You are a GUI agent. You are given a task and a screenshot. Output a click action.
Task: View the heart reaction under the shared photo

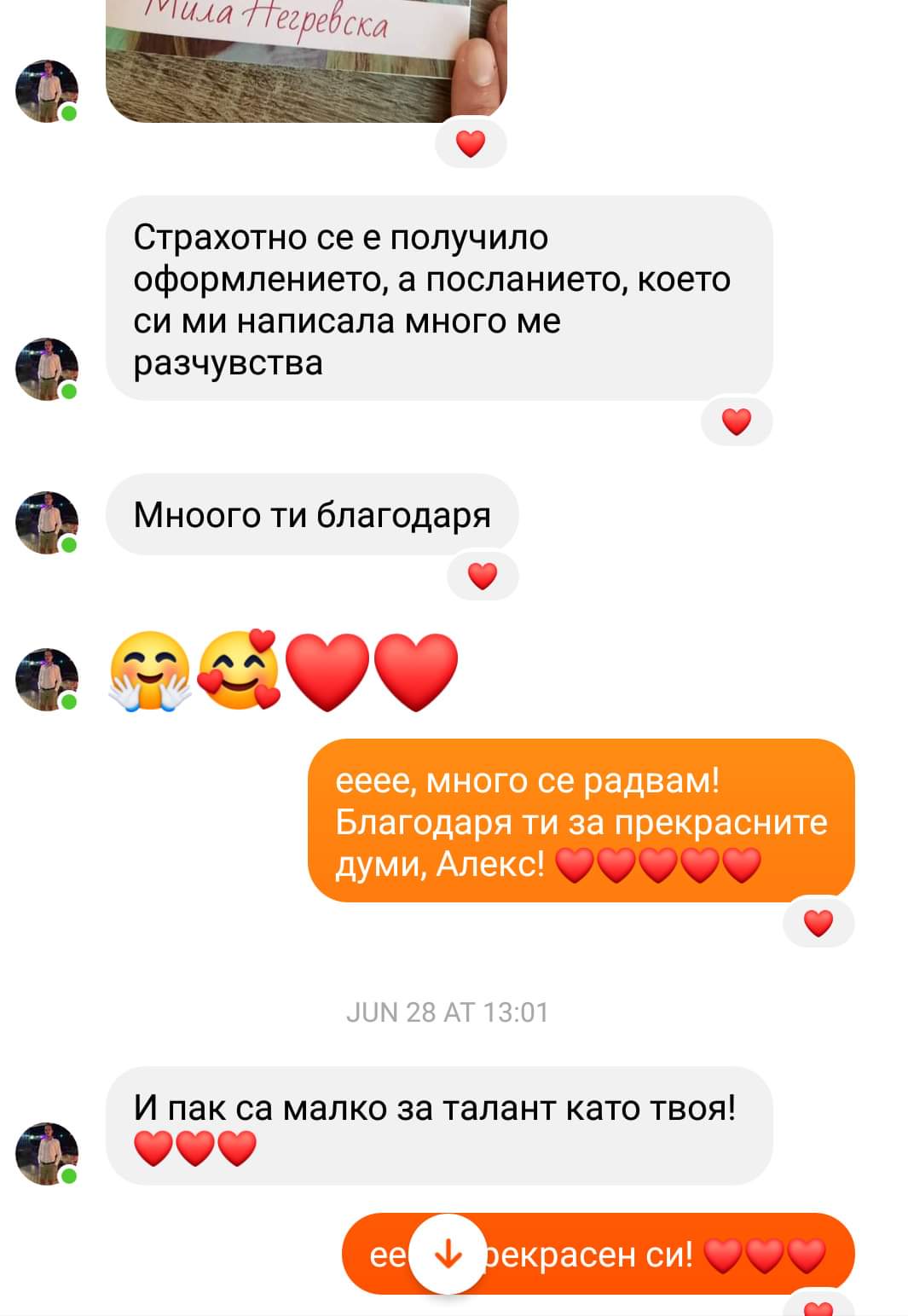coord(471,144)
